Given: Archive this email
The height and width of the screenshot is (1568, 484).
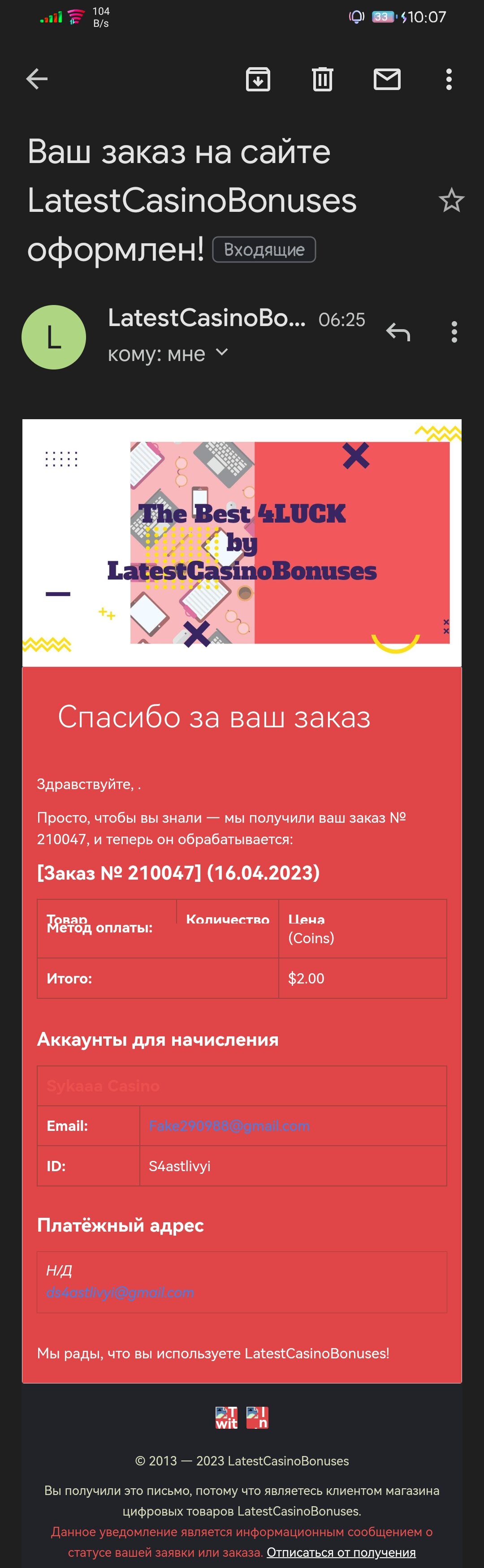Looking at the screenshot, I should coord(258,79).
